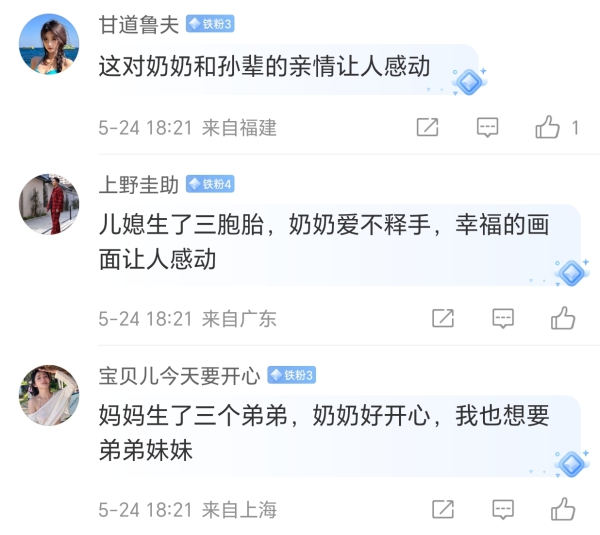Viewport: 600px width, 535px height.
Task: Open 上野圭助's profile avatar
Action: [49, 204]
